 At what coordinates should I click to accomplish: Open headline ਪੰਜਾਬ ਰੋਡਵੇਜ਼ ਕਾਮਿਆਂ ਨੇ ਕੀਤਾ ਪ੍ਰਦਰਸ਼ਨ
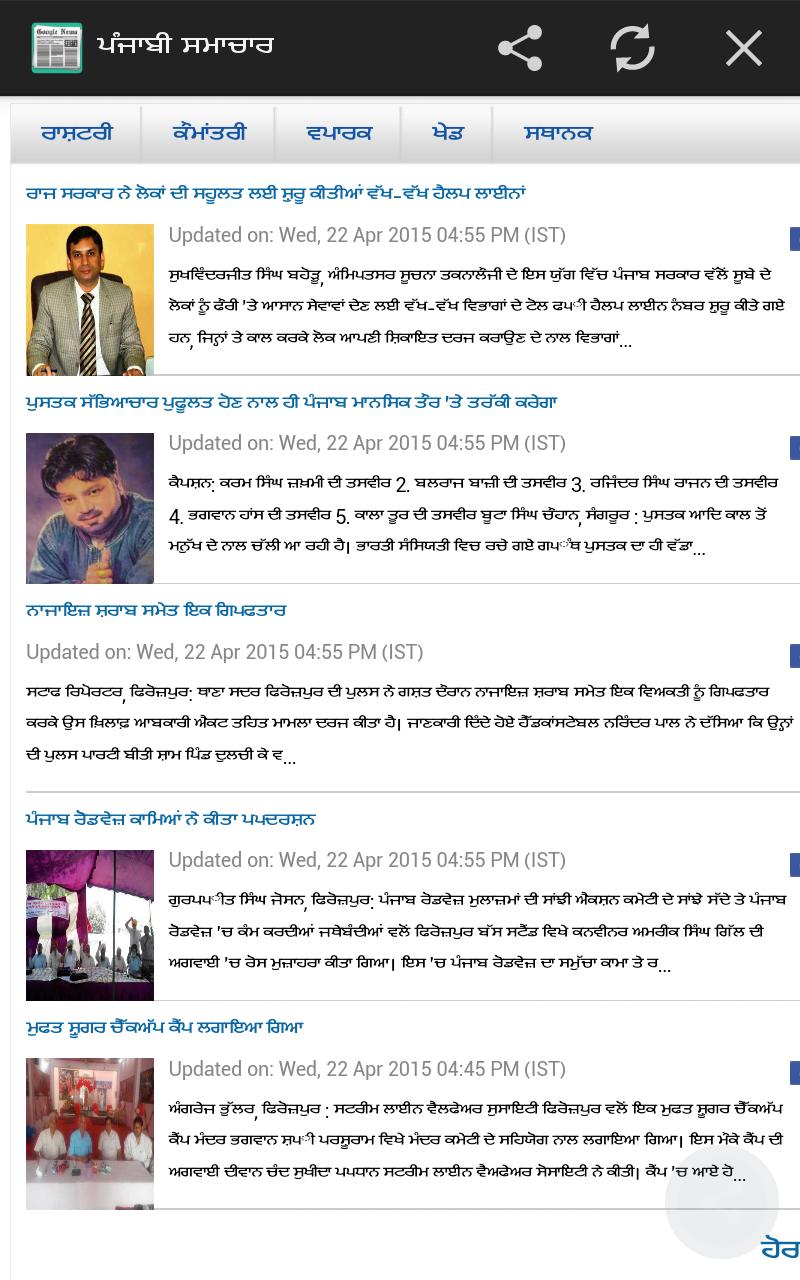pyautogui.click(x=171, y=819)
